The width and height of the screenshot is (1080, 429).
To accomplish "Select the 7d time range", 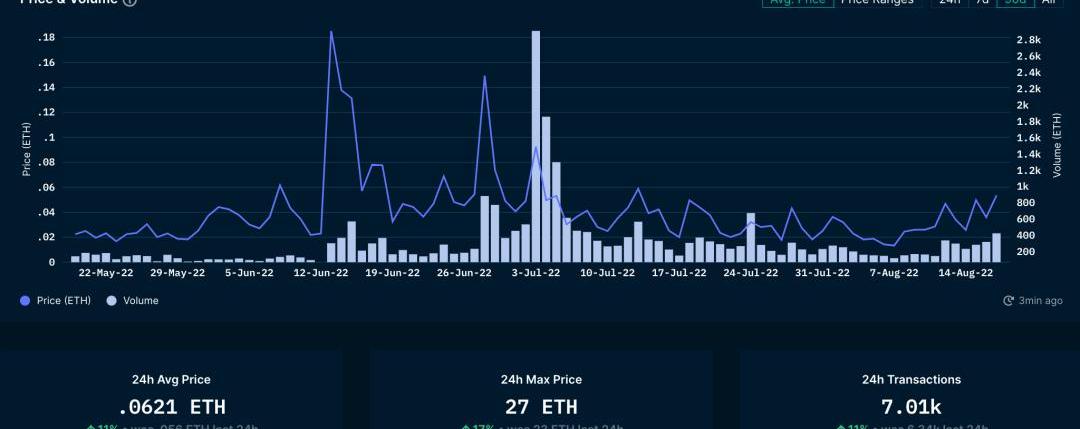I will click(983, 2).
